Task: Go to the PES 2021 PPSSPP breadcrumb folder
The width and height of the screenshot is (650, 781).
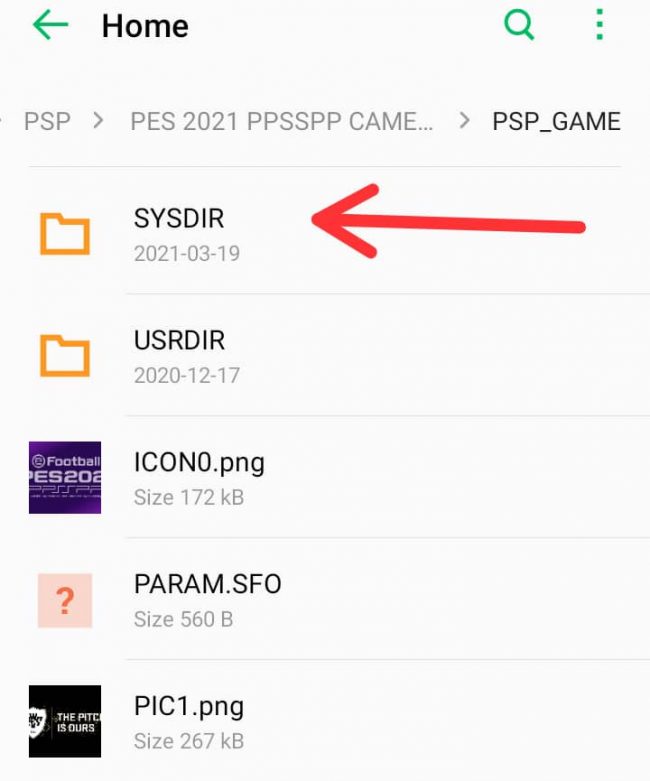Action: (x=282, y=121)
